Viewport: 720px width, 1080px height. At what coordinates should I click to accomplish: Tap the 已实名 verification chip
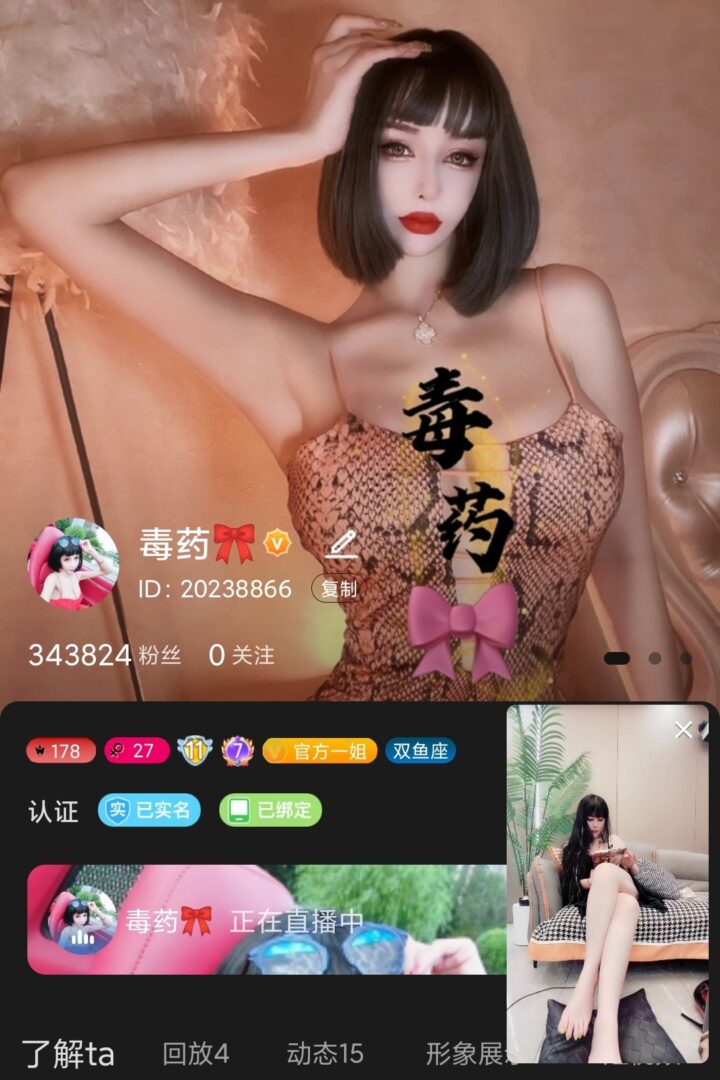pos(150,810)
